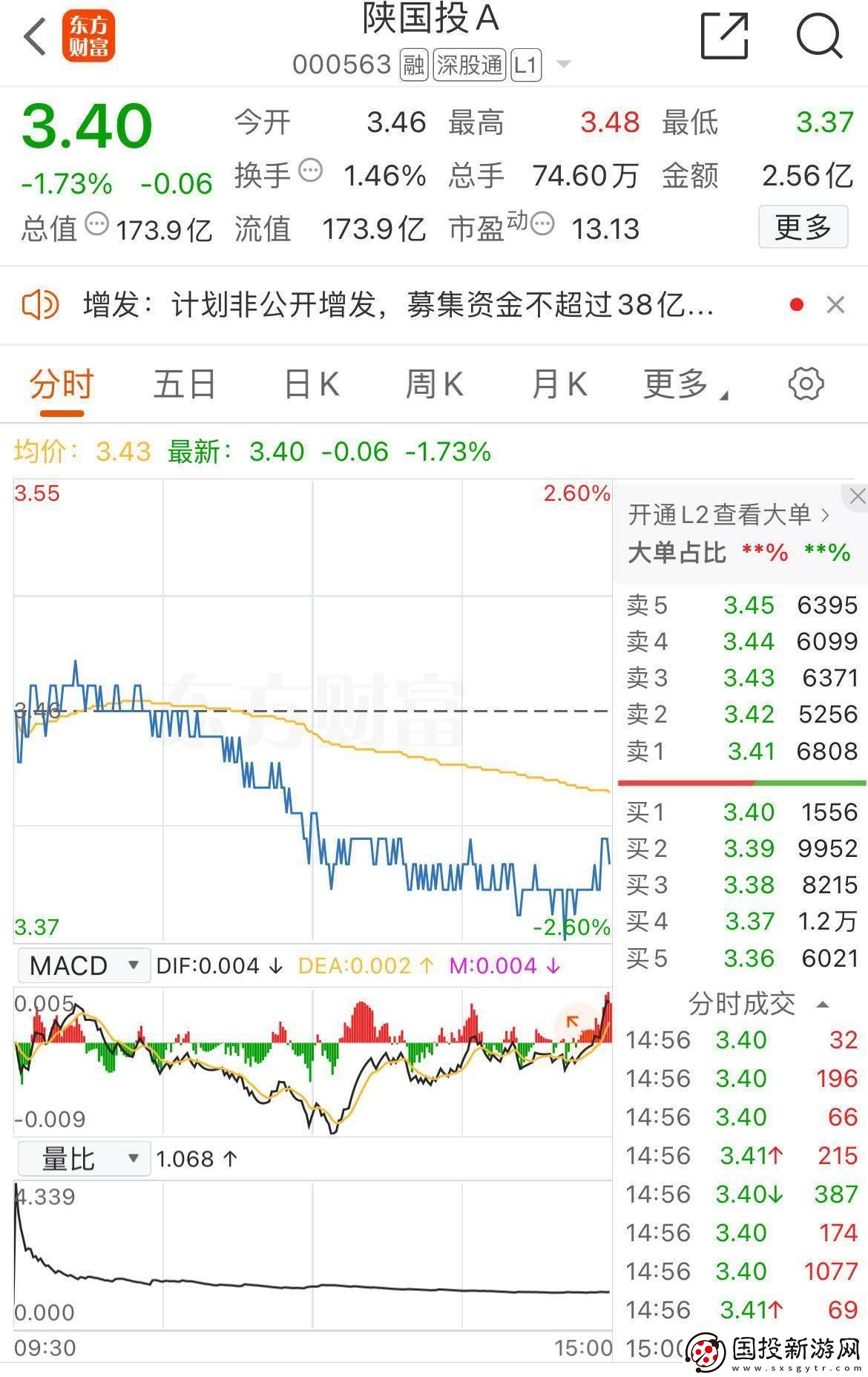
Task: Dismiss the announcement banner with its X
Action: (x=835, y=304)
